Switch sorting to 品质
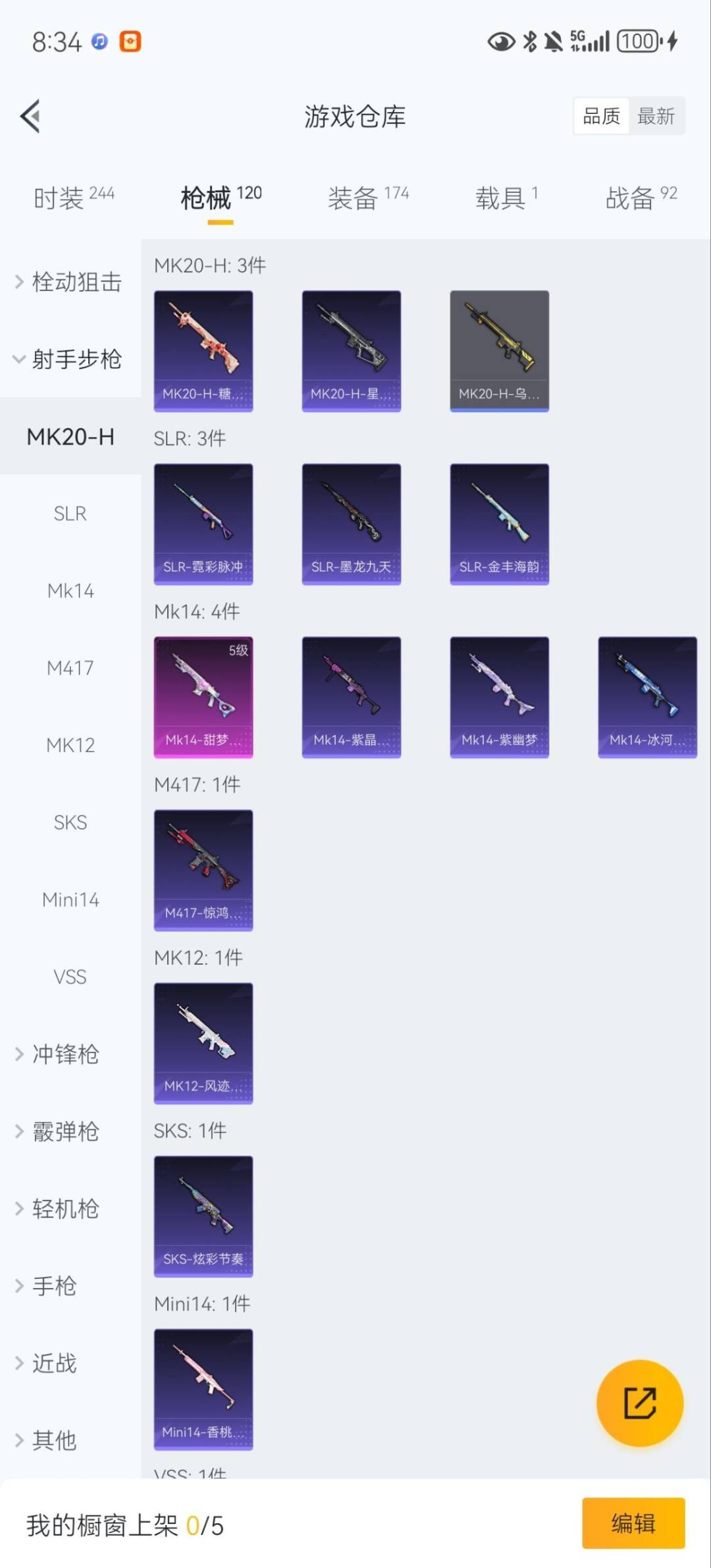Viewport: 711px width, 1568px height. (x=600, y=116)
